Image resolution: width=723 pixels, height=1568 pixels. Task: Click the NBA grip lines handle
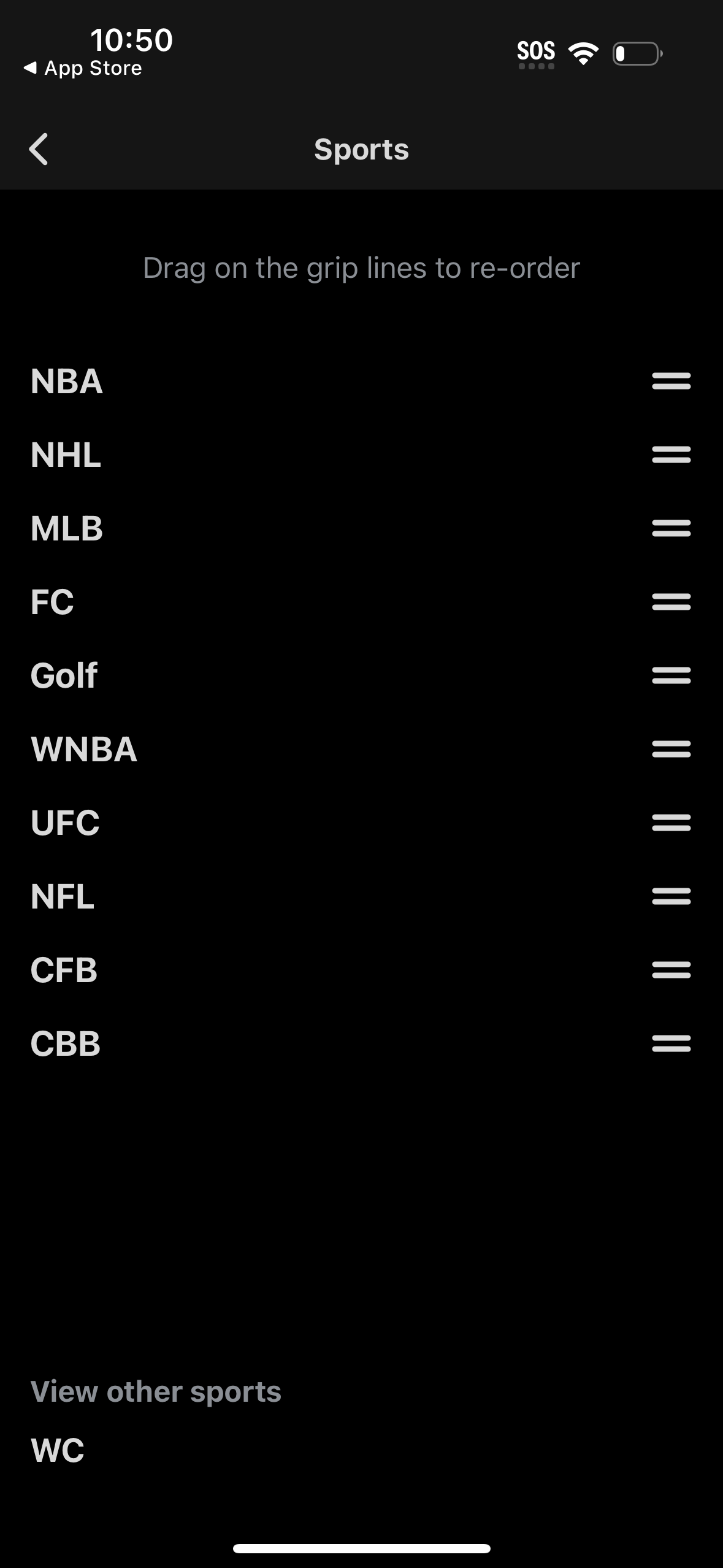(x=672, y=382)
